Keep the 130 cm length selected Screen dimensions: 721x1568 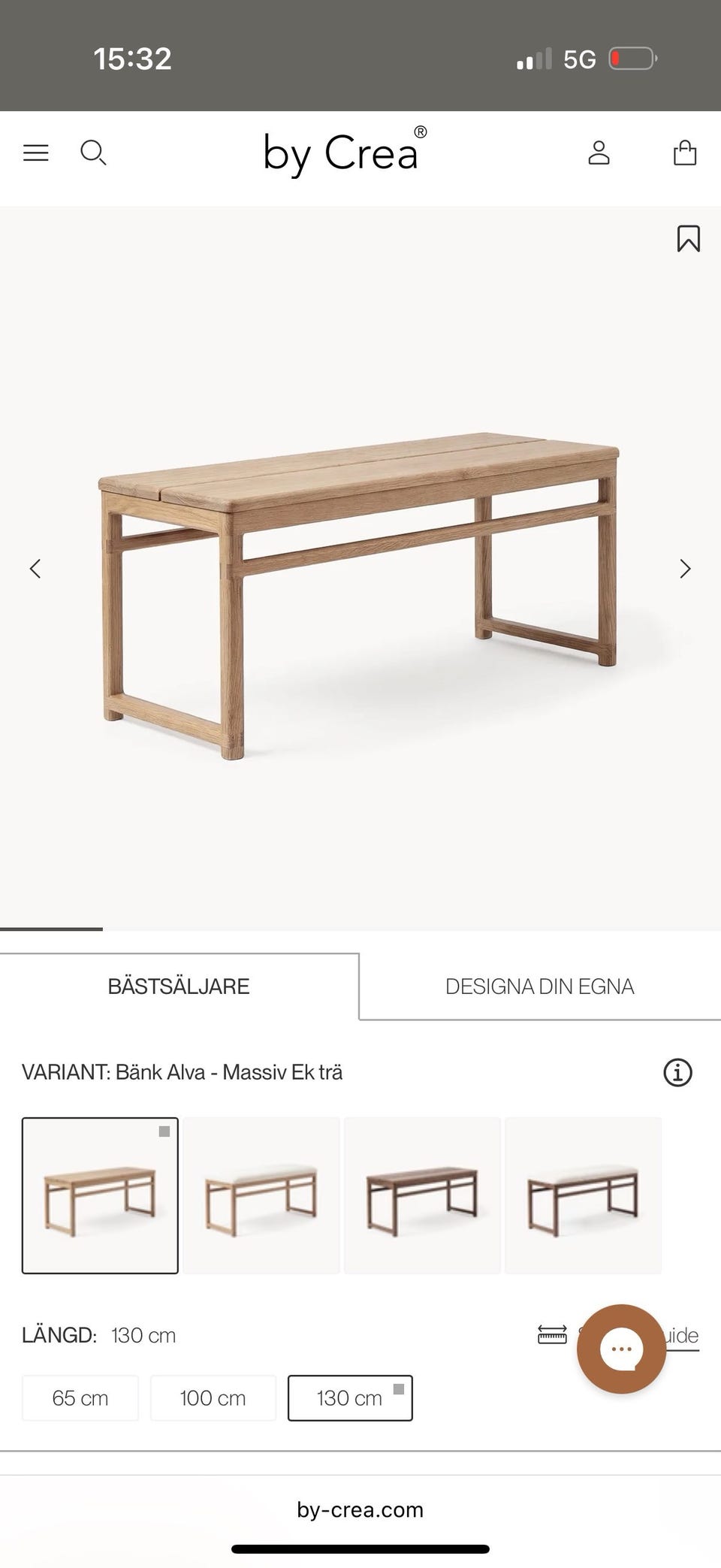pos(350,1397)
